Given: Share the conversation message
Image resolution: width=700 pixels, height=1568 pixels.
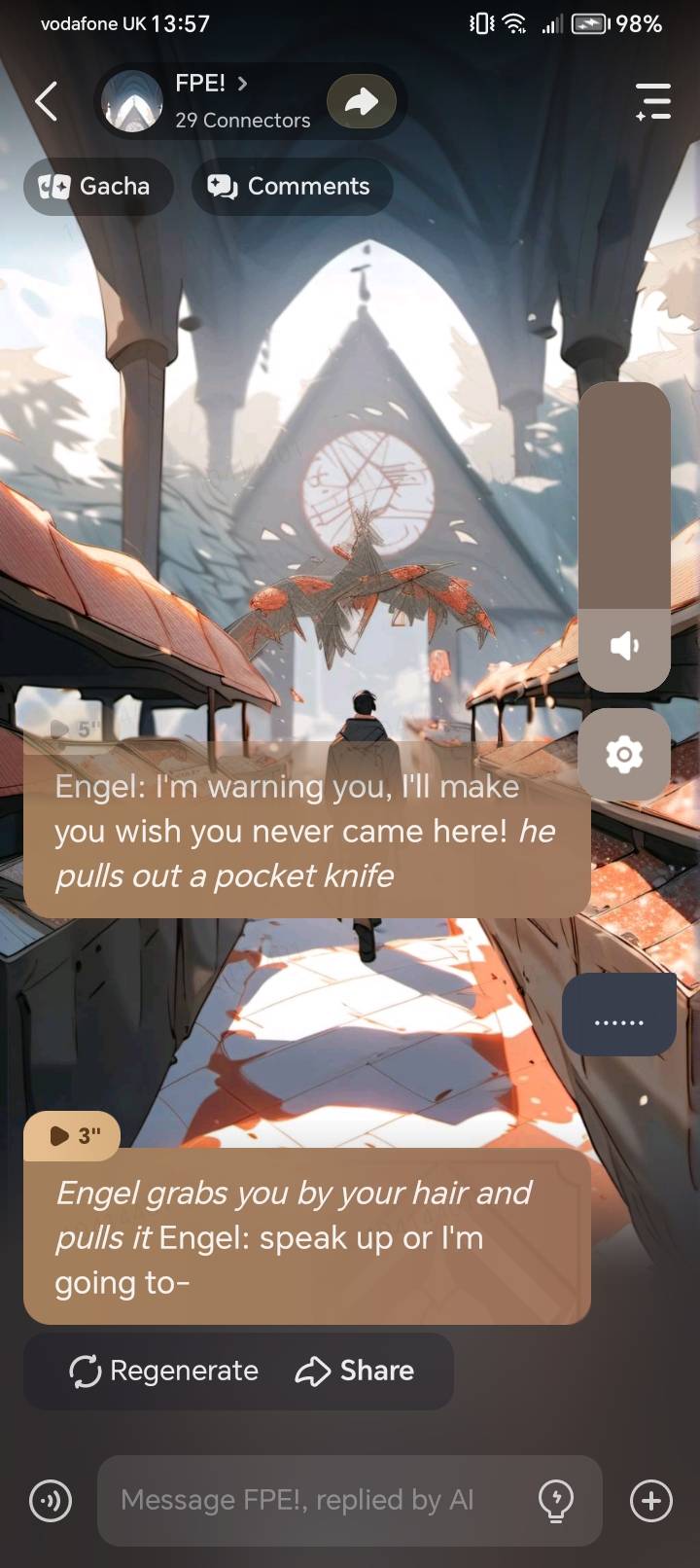Looking at the screenshot, I should [356, 1371].
